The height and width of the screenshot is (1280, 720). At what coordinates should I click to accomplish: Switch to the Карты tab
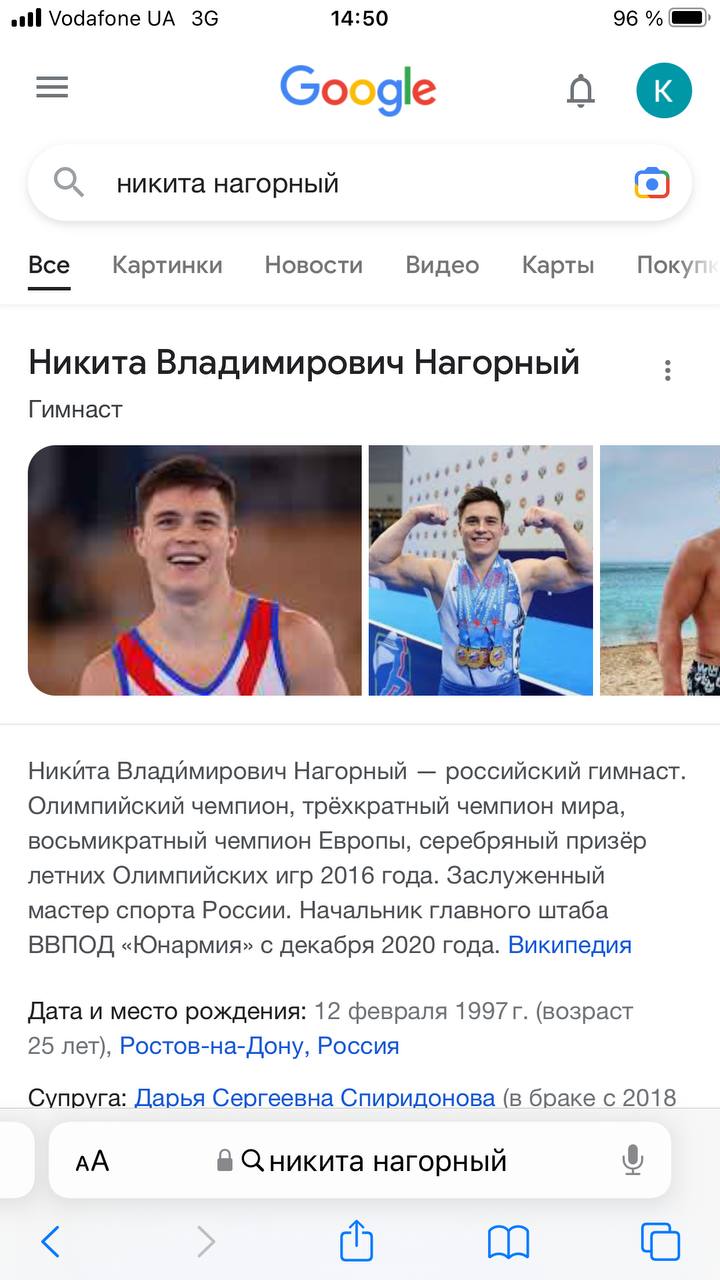558,265
